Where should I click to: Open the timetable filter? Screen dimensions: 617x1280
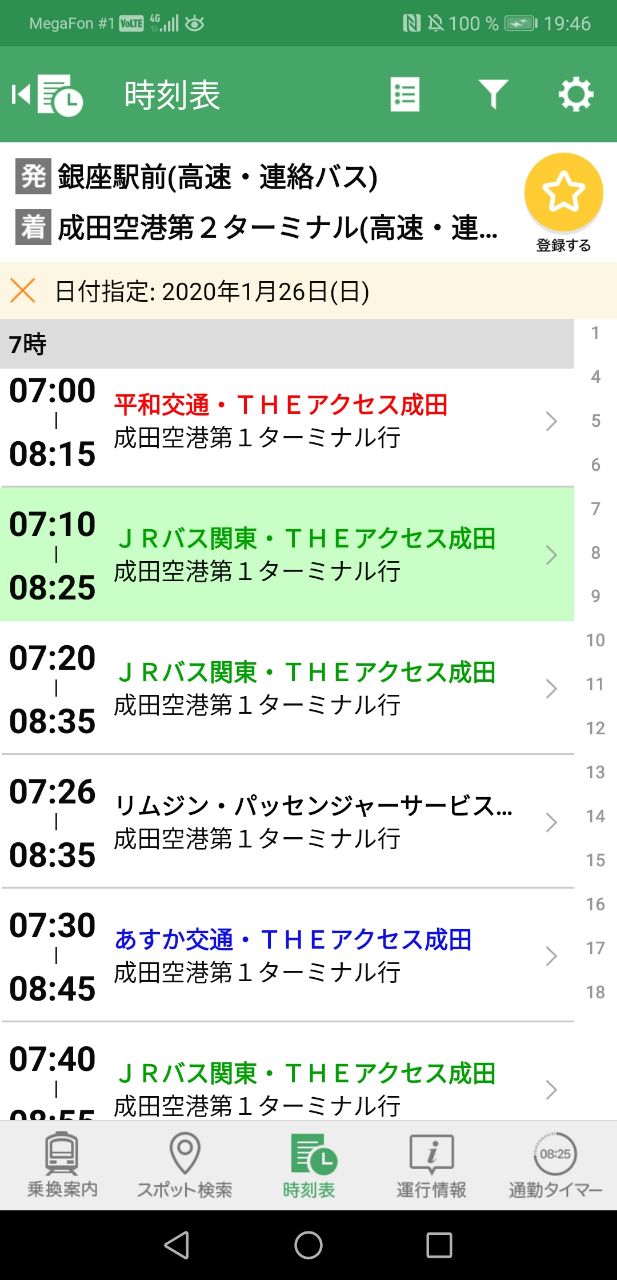pos(492,95)
